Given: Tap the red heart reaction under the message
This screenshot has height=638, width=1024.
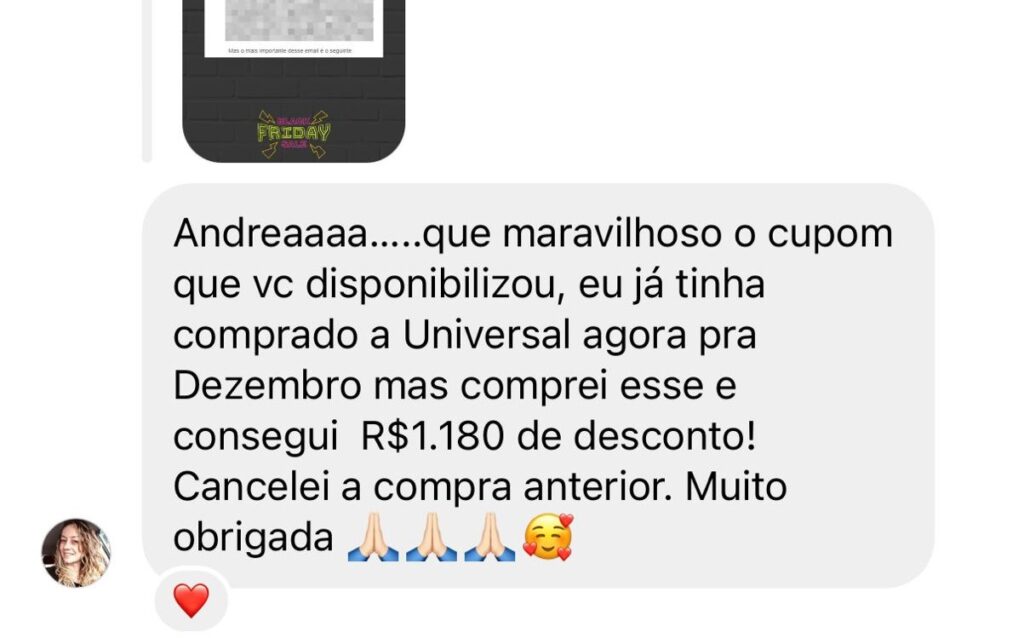Looking at the screenshot, I should (191, 601).
